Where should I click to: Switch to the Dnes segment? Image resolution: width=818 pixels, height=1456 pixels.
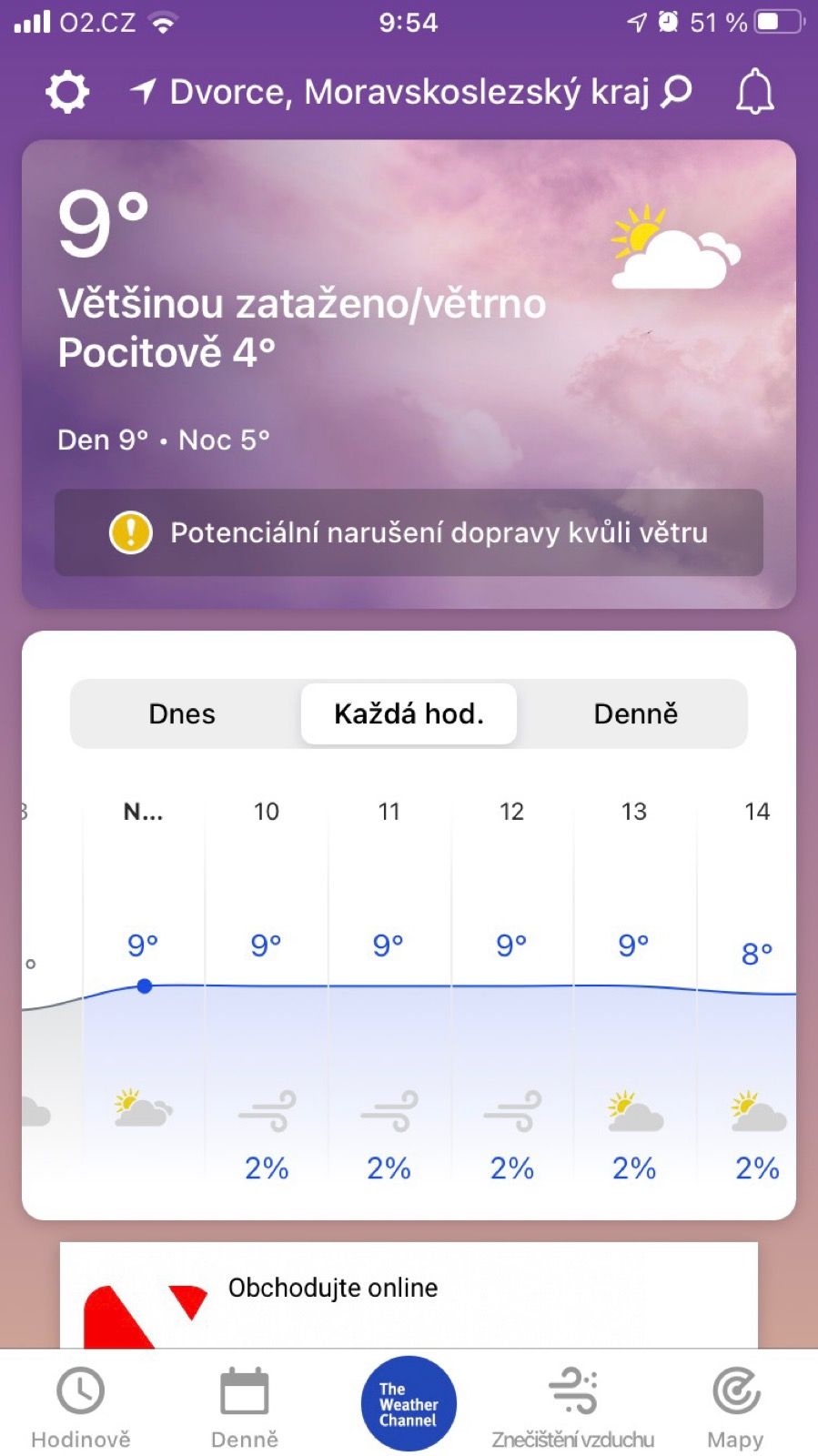[x=182, y=714]
